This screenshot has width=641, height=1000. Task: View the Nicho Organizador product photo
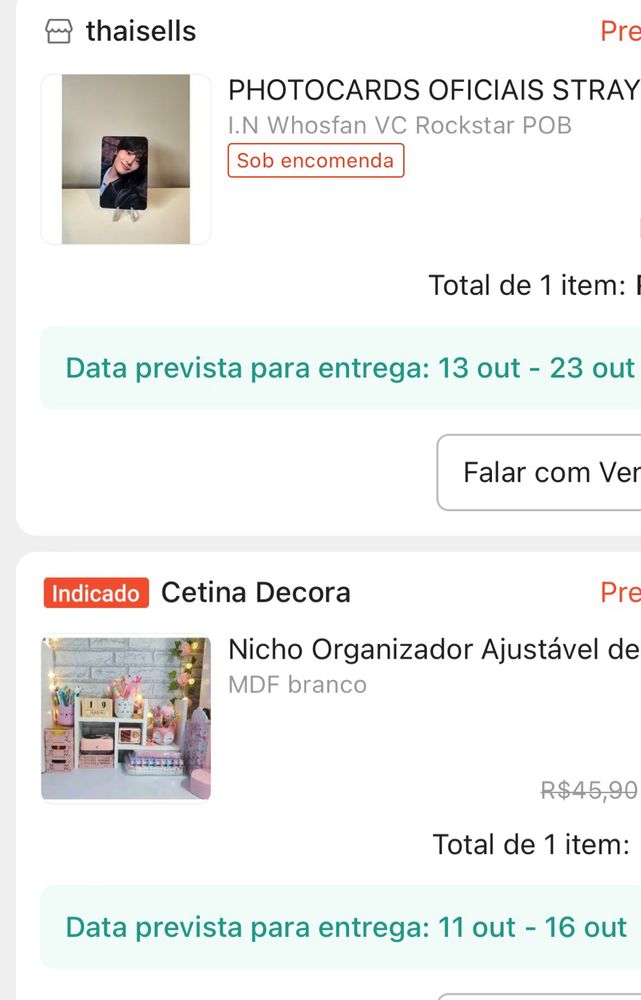tap(126, 718)
